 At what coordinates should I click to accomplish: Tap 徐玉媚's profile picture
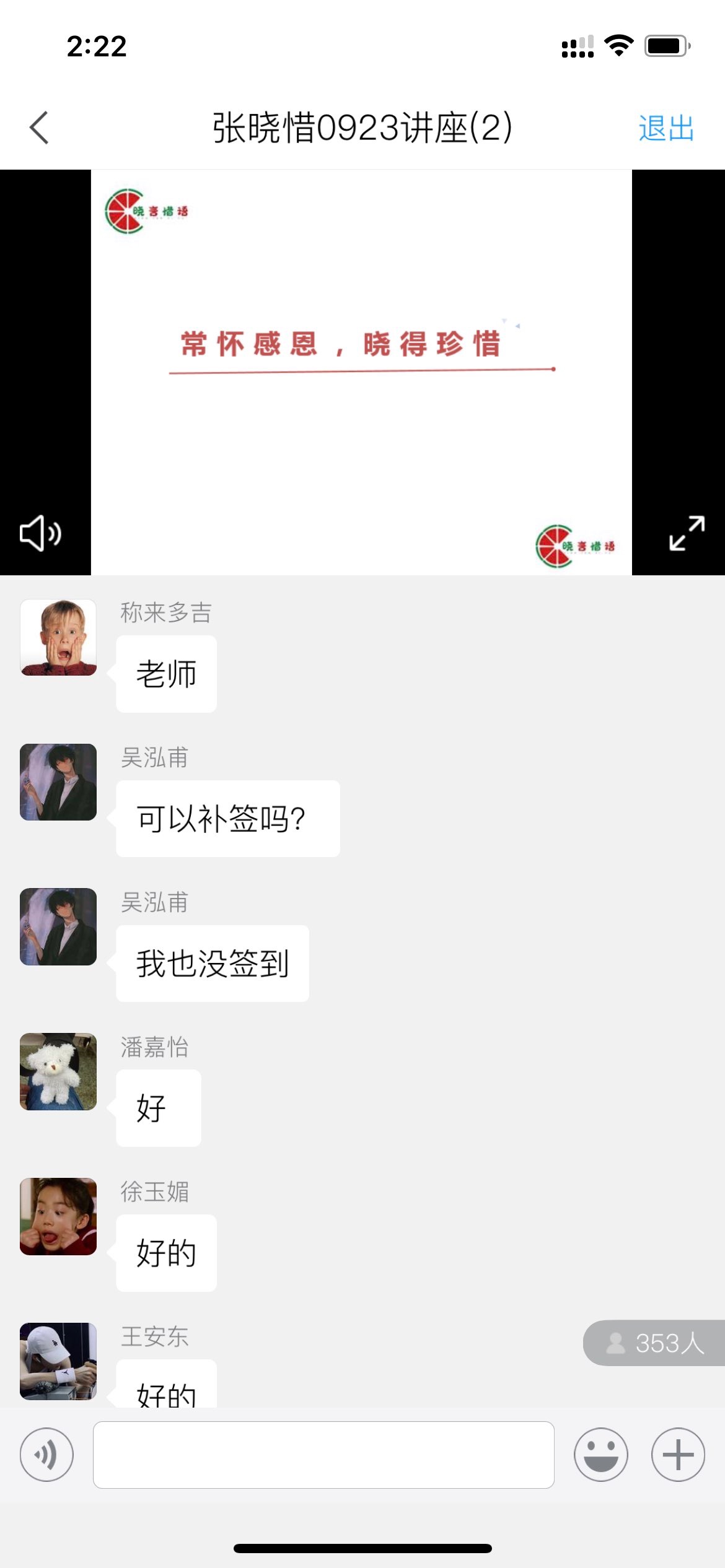pyautogui.click(x=58, y=1216)
